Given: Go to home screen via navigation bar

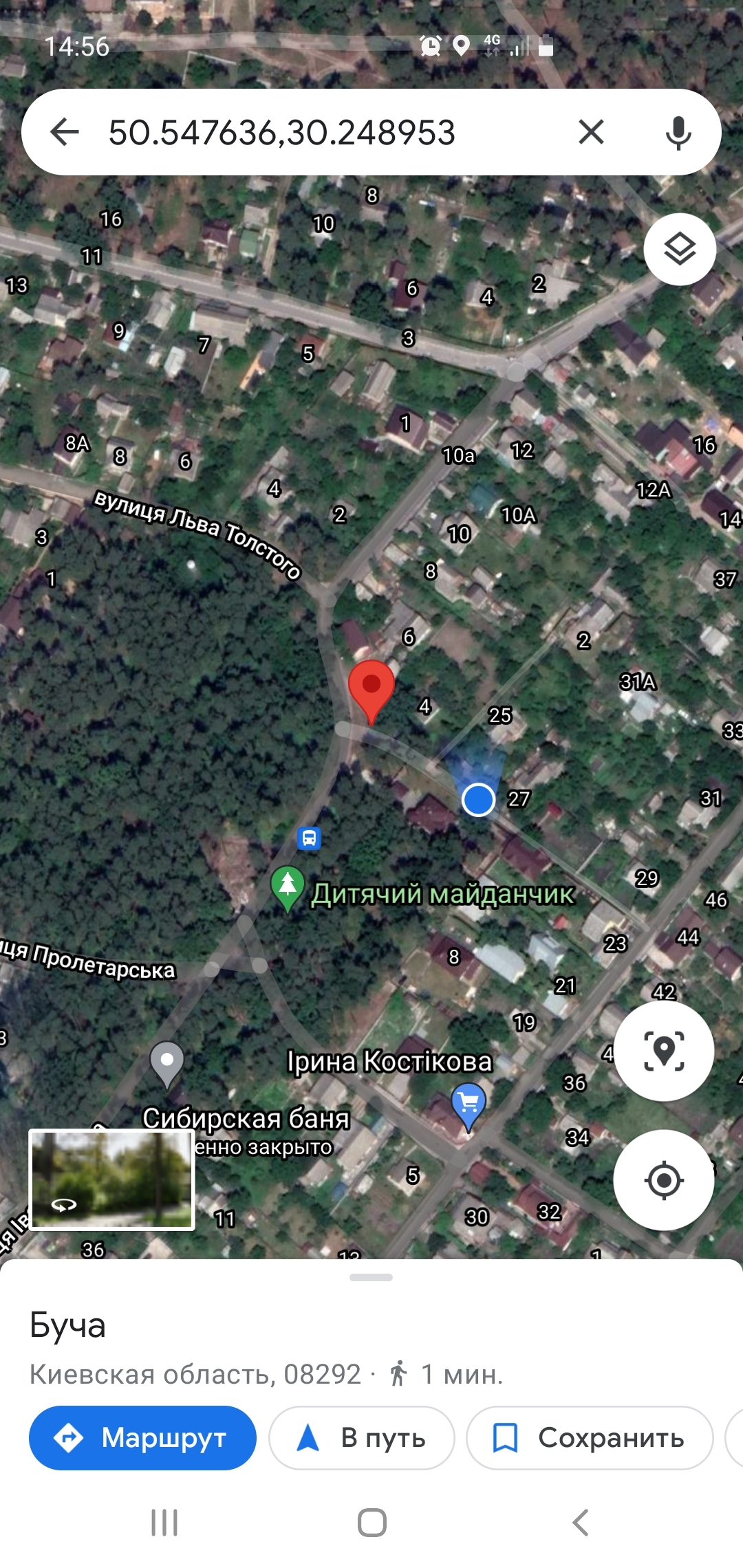Looking at the screenshot, I should [371, 1523].
